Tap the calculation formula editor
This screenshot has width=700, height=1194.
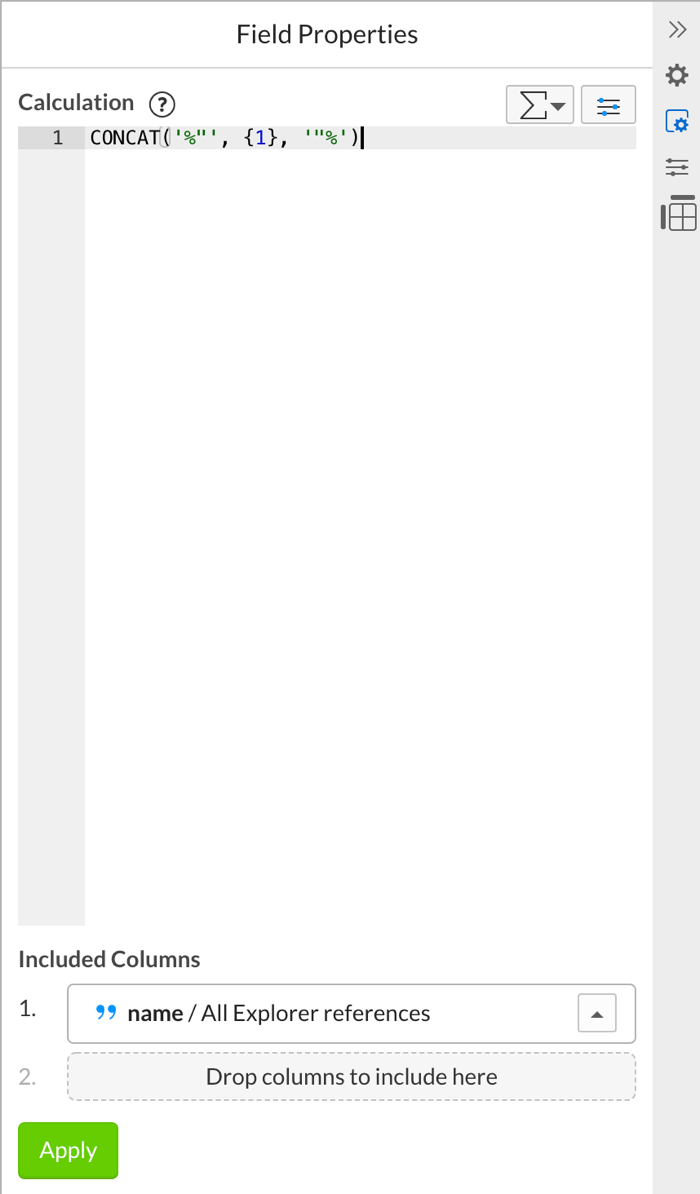coord(327,525)
